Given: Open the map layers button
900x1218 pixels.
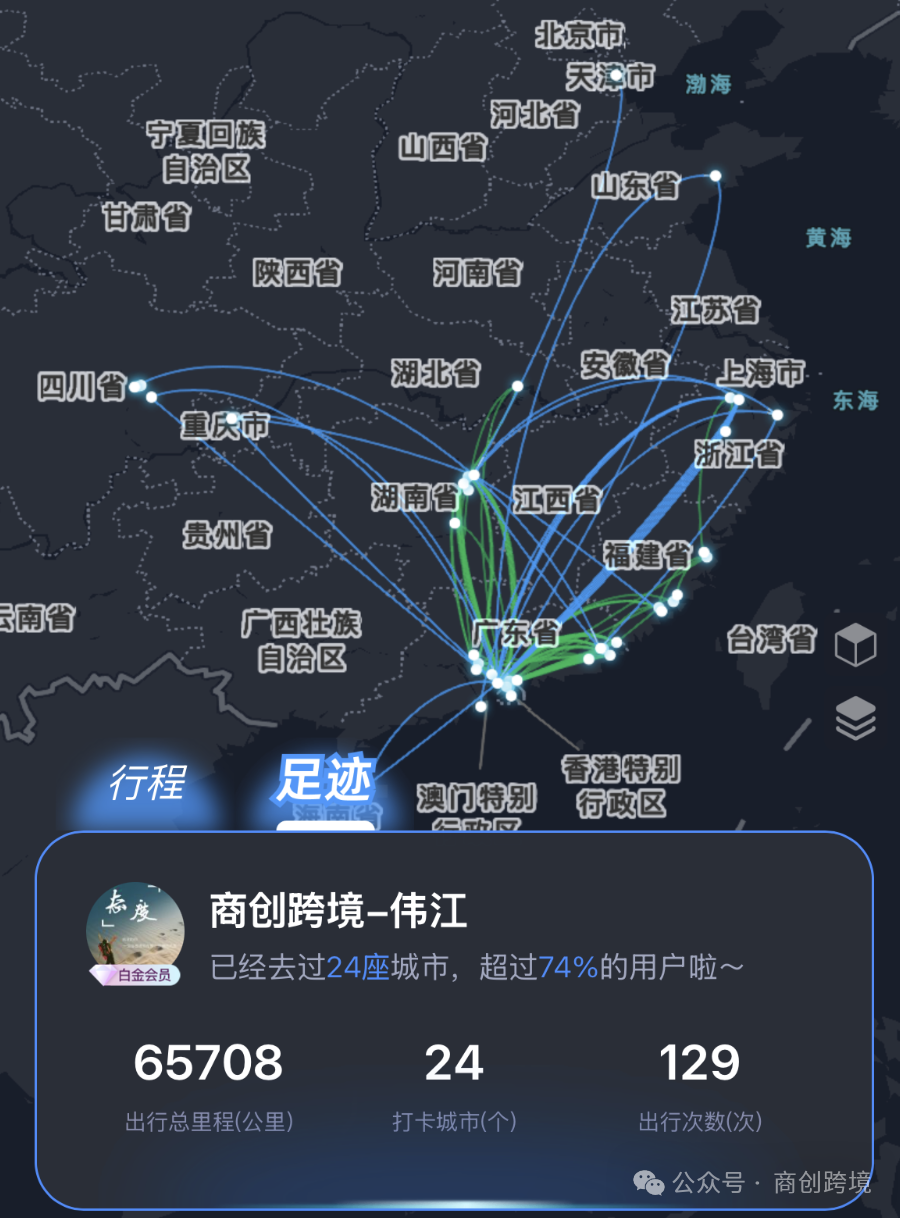Looking at the screenshot, I should point(856,717).
